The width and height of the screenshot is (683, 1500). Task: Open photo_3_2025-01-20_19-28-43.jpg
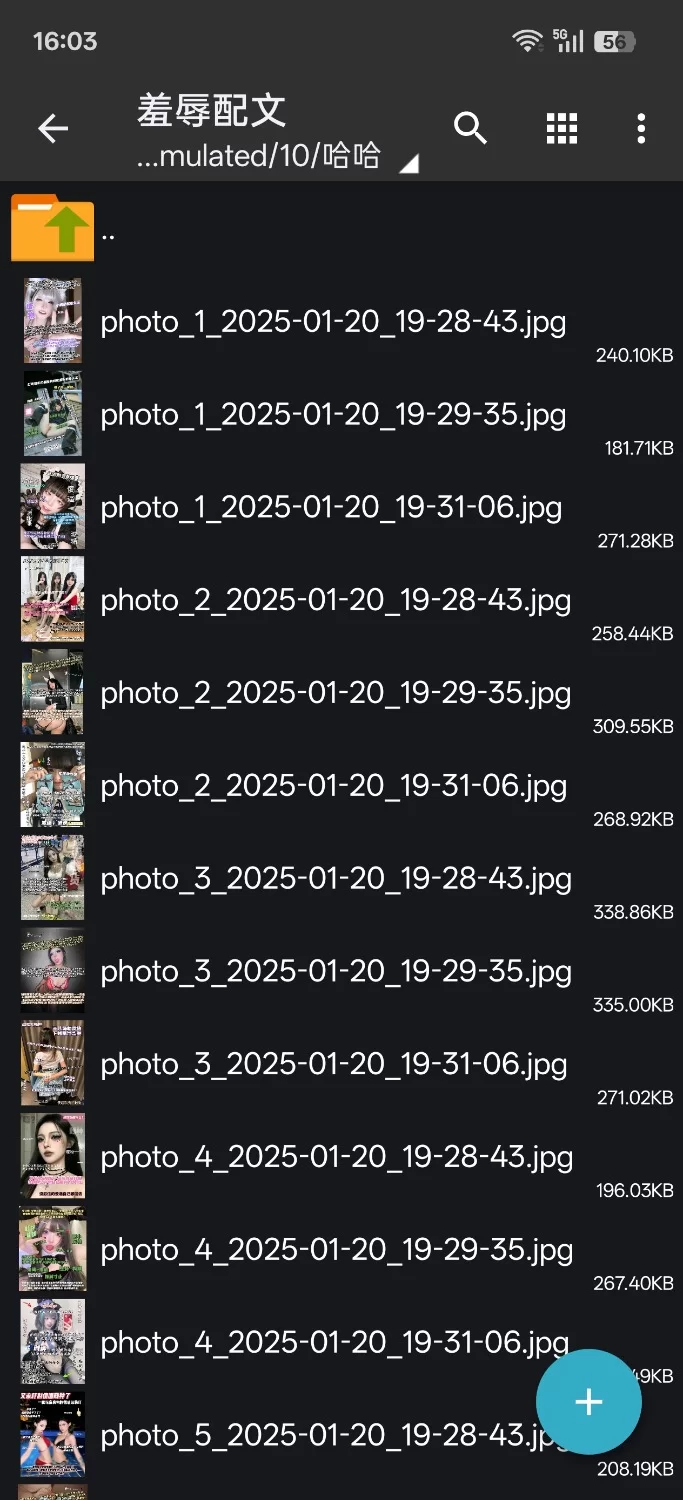pos(335,879)
